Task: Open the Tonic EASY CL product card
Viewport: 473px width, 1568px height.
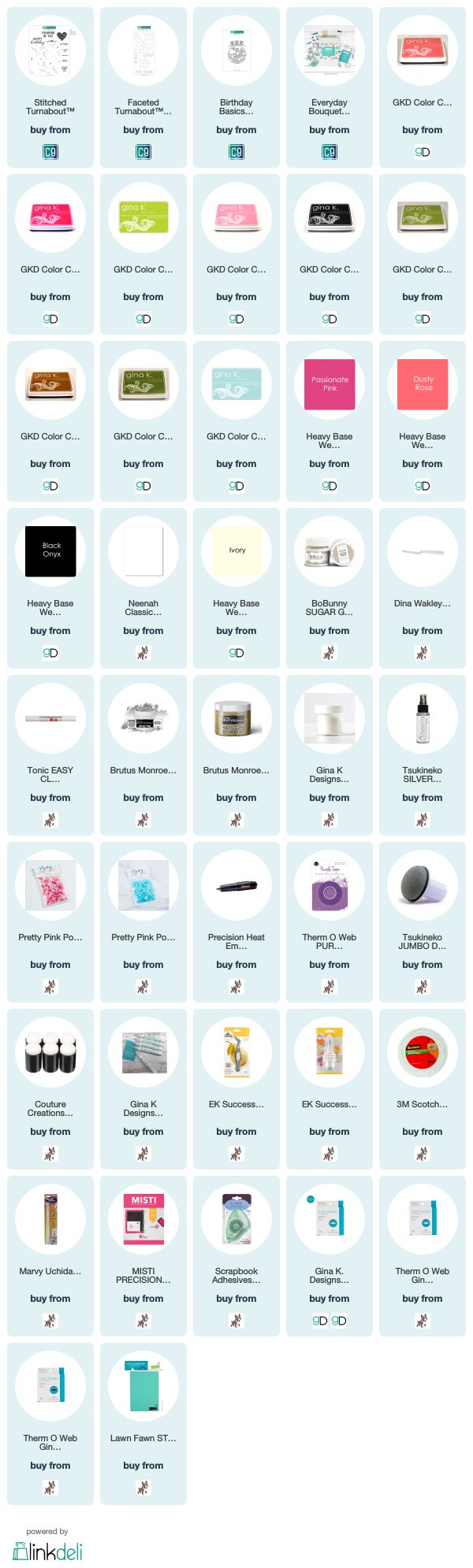Action: 50,774
